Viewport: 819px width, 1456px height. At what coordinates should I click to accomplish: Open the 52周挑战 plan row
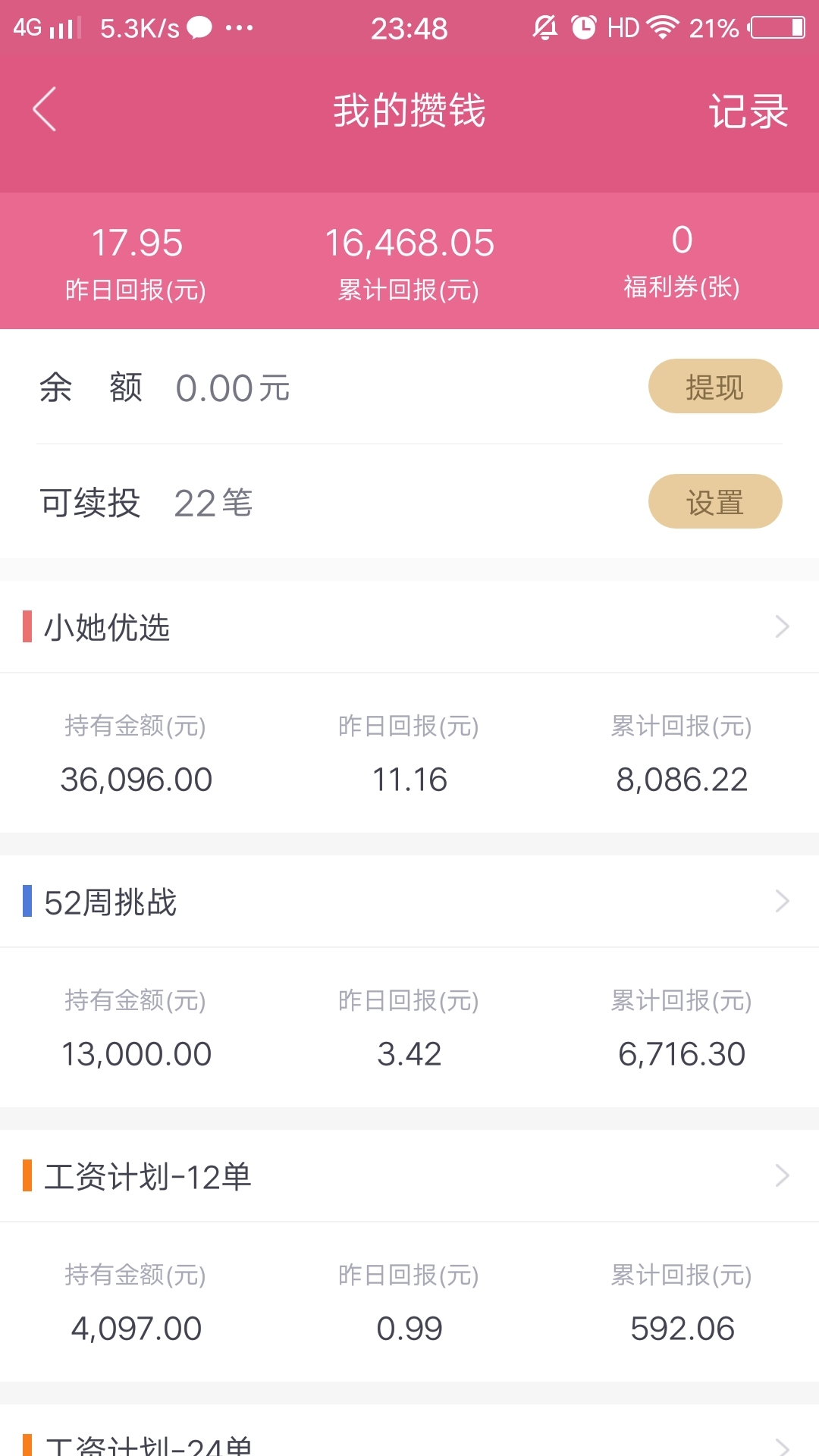409,902
